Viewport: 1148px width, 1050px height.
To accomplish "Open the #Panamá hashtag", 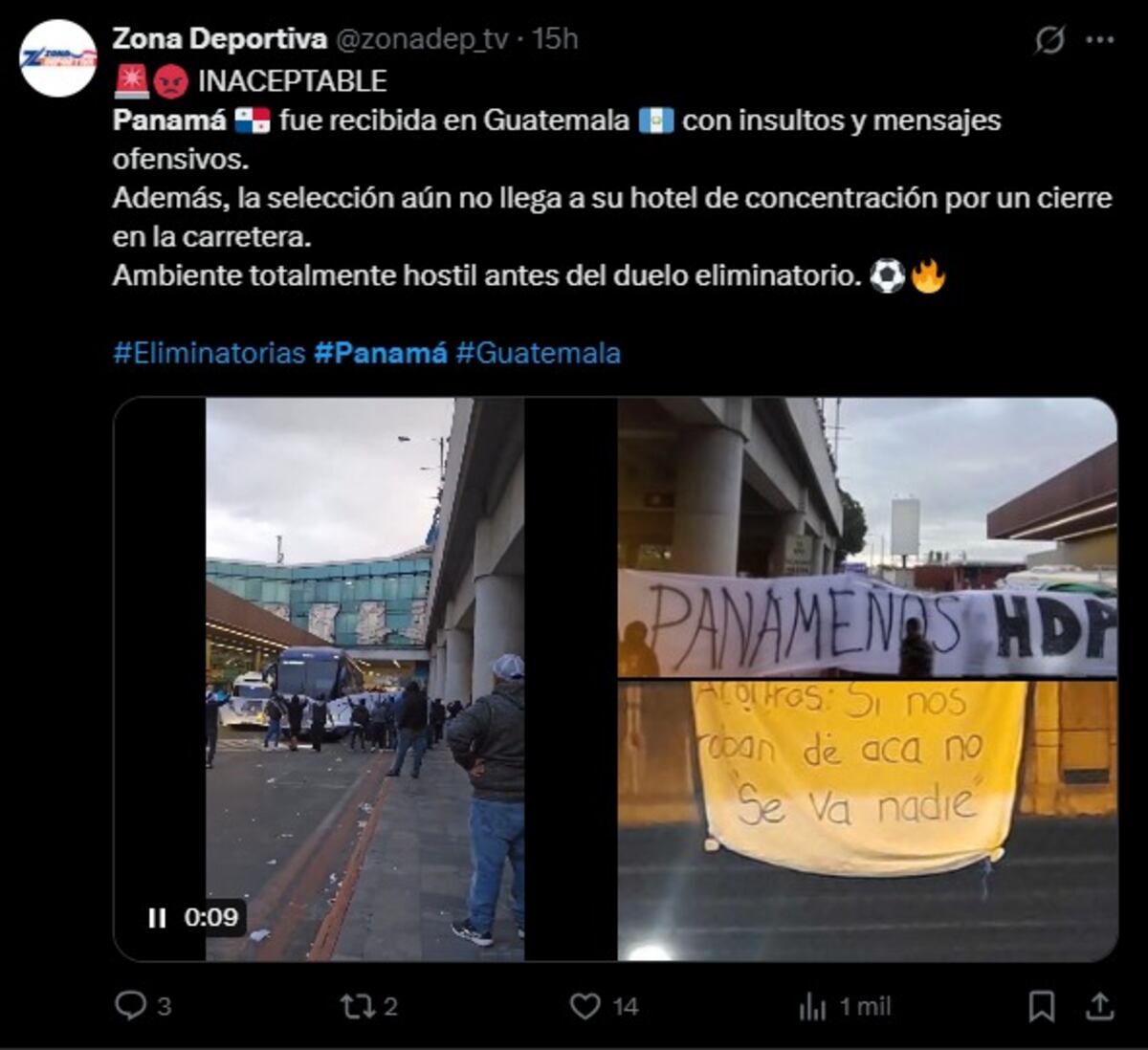I will (381, 353).
